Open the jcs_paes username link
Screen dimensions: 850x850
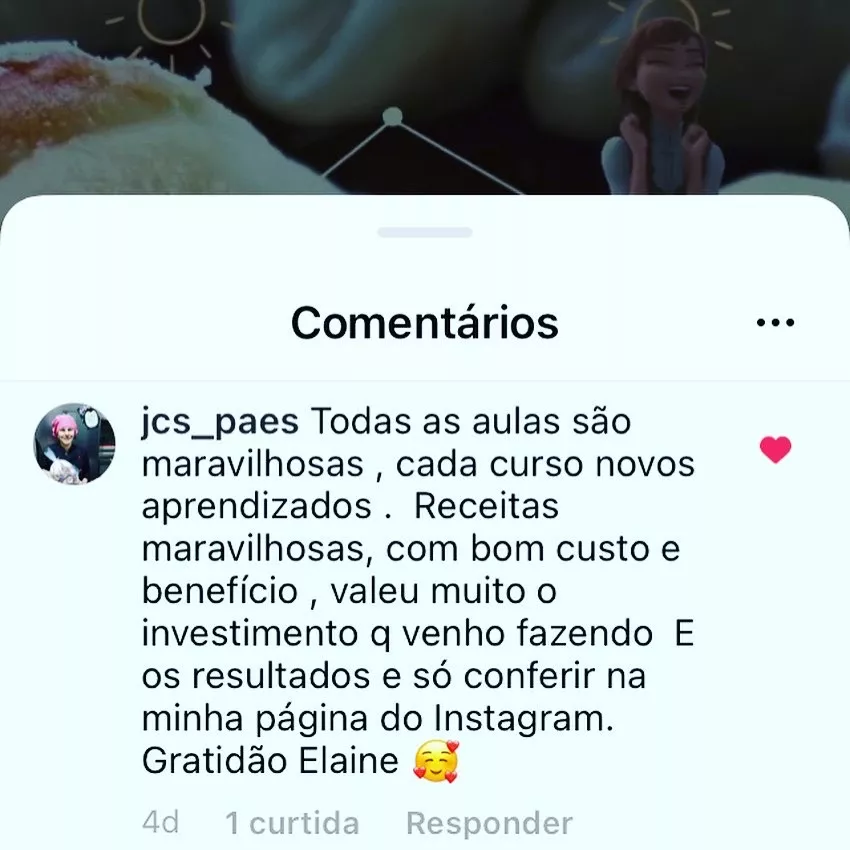[220, 422]
